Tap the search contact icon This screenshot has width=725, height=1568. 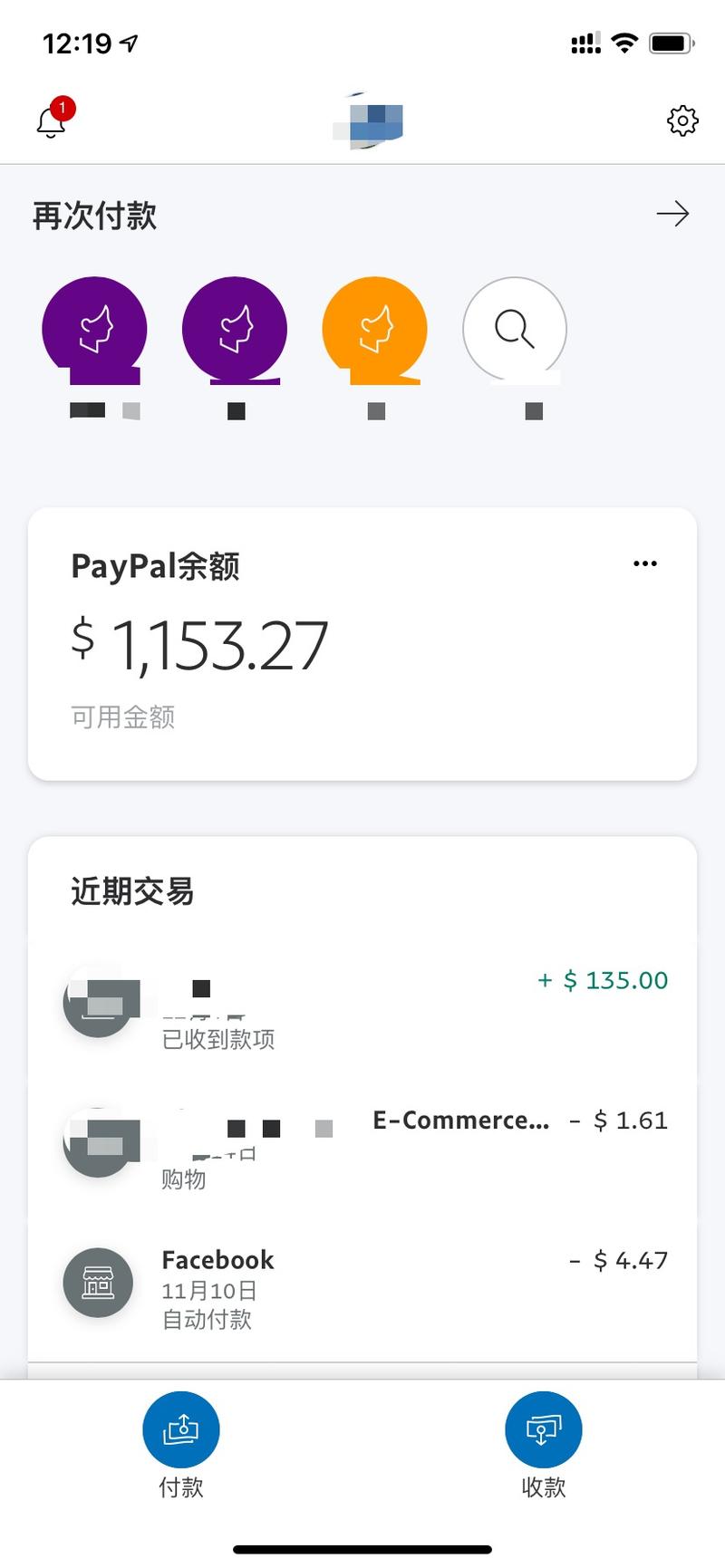pyautogui.click(x=515, y=331)
